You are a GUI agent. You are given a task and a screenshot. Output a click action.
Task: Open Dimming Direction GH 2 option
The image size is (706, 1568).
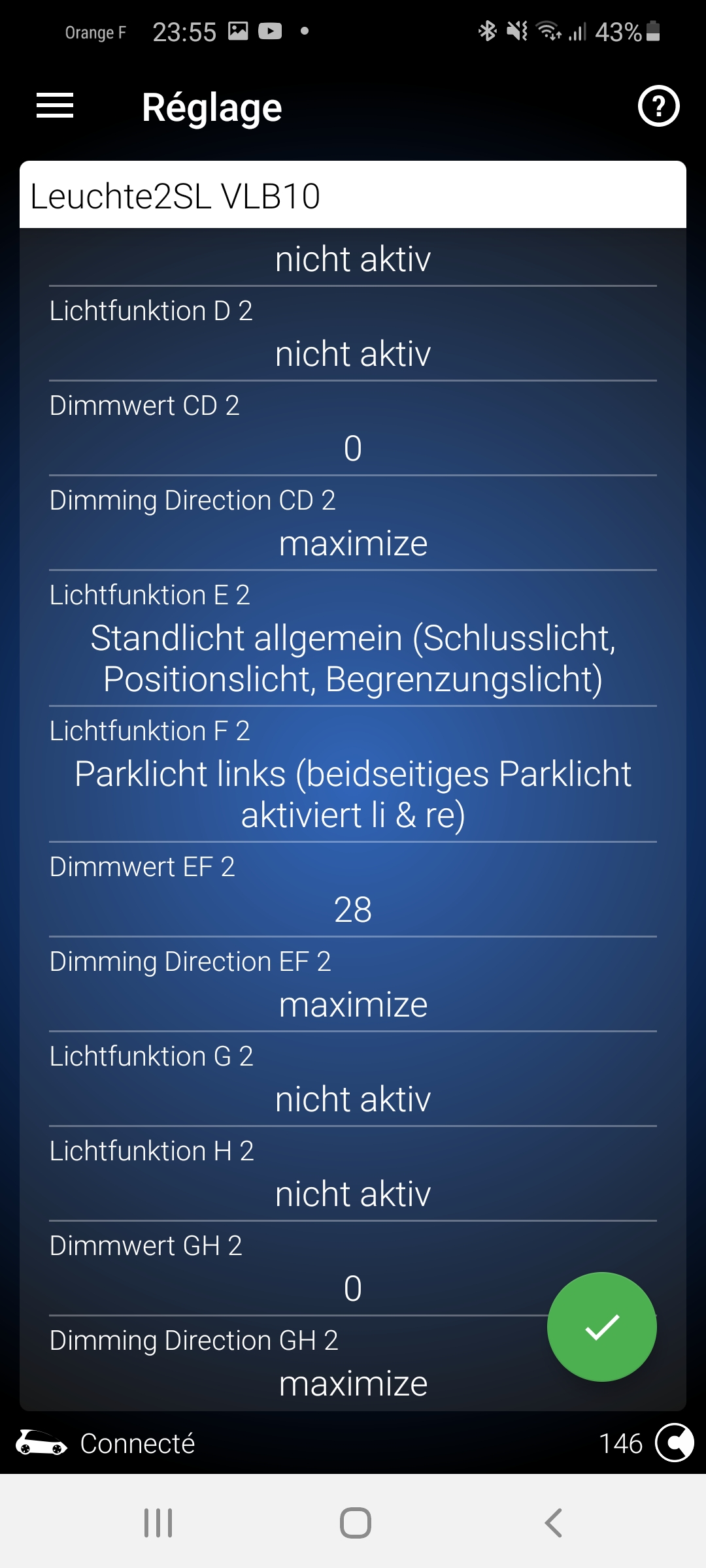[x=353, y=1364]
